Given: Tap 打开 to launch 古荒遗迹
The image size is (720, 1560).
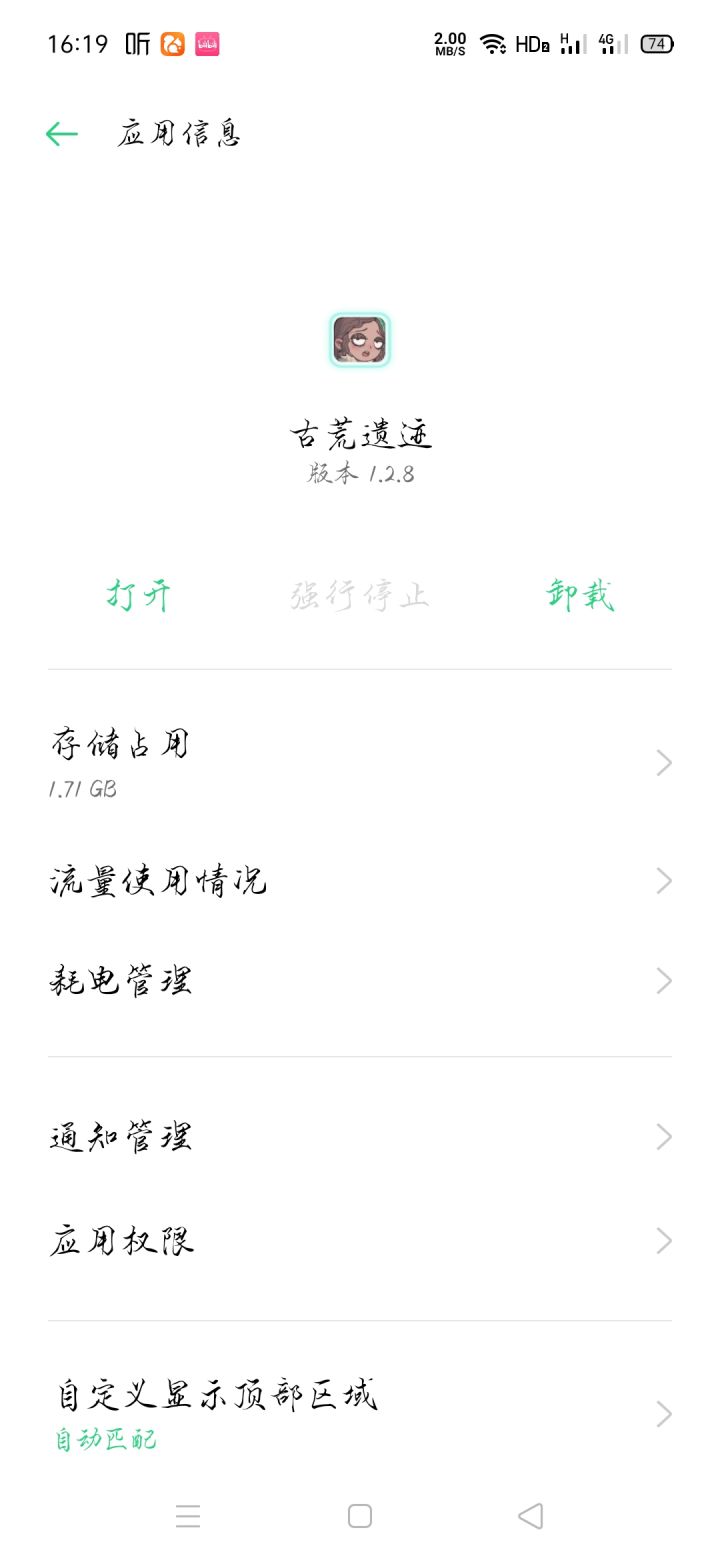Looking at the screenshot, I should 139,595.
